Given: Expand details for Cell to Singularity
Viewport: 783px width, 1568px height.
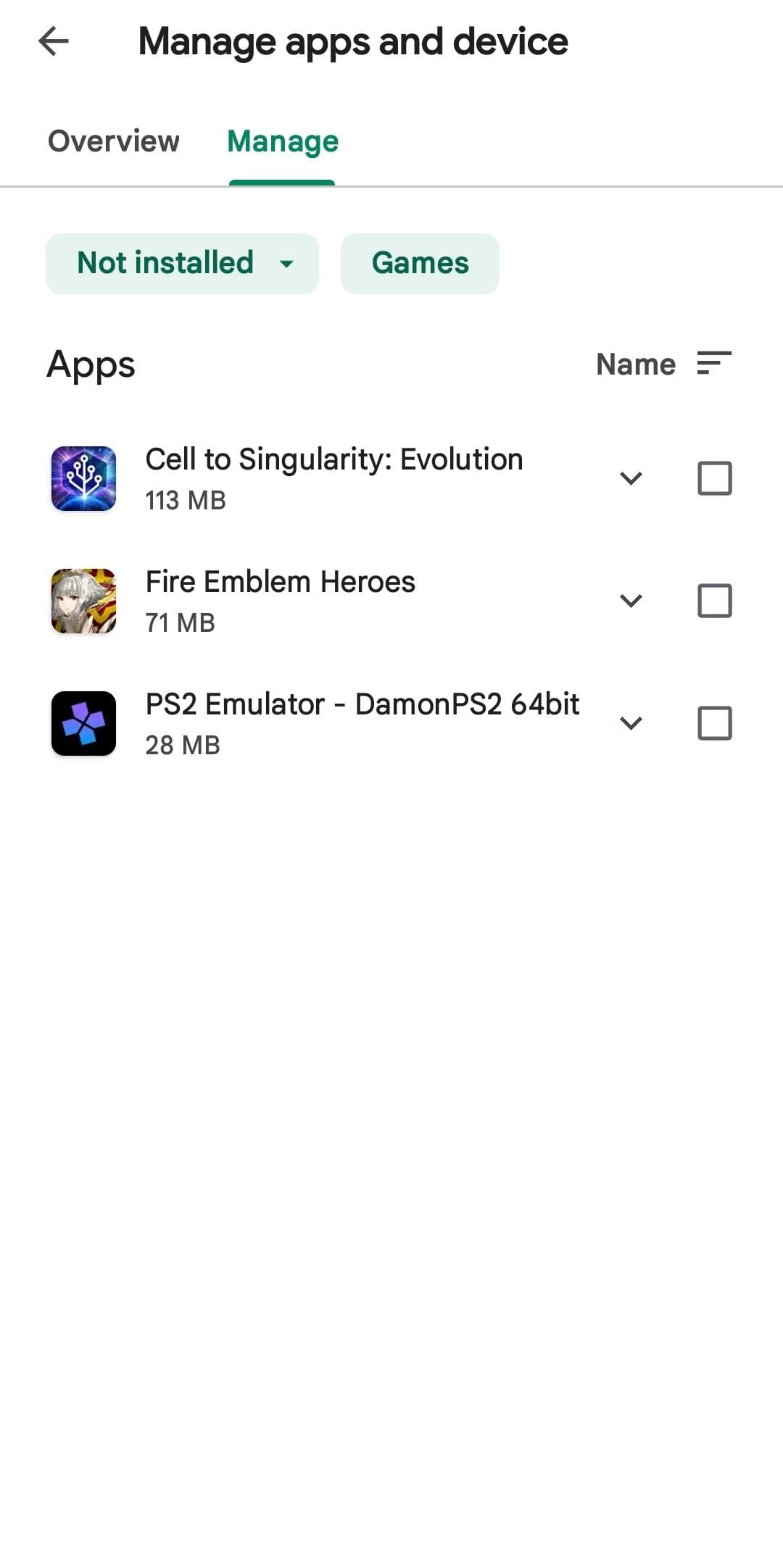Looking at the screenshot, I should (631, 478).
